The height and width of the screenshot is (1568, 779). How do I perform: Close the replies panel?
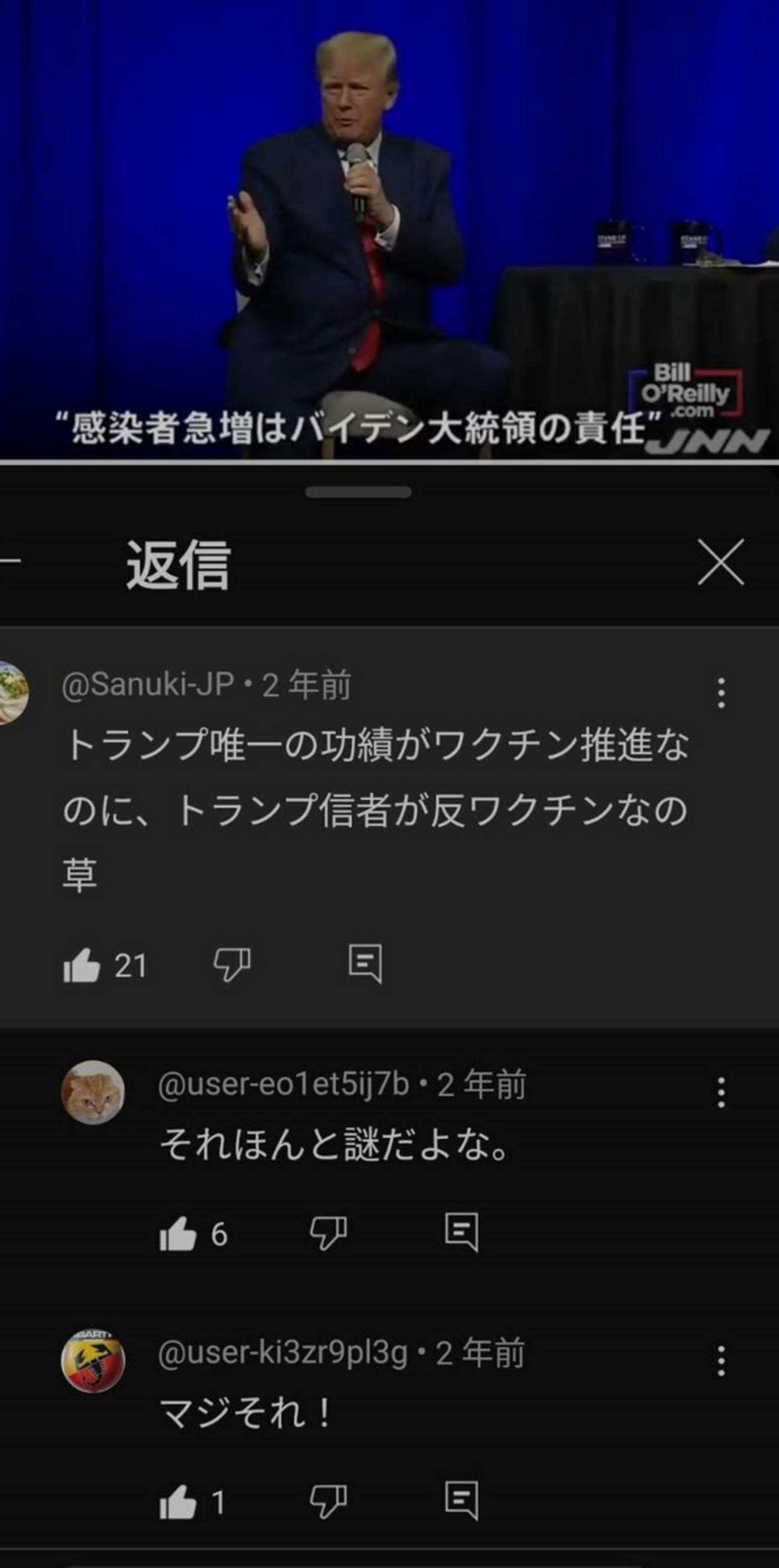click(x=720, y=562)
